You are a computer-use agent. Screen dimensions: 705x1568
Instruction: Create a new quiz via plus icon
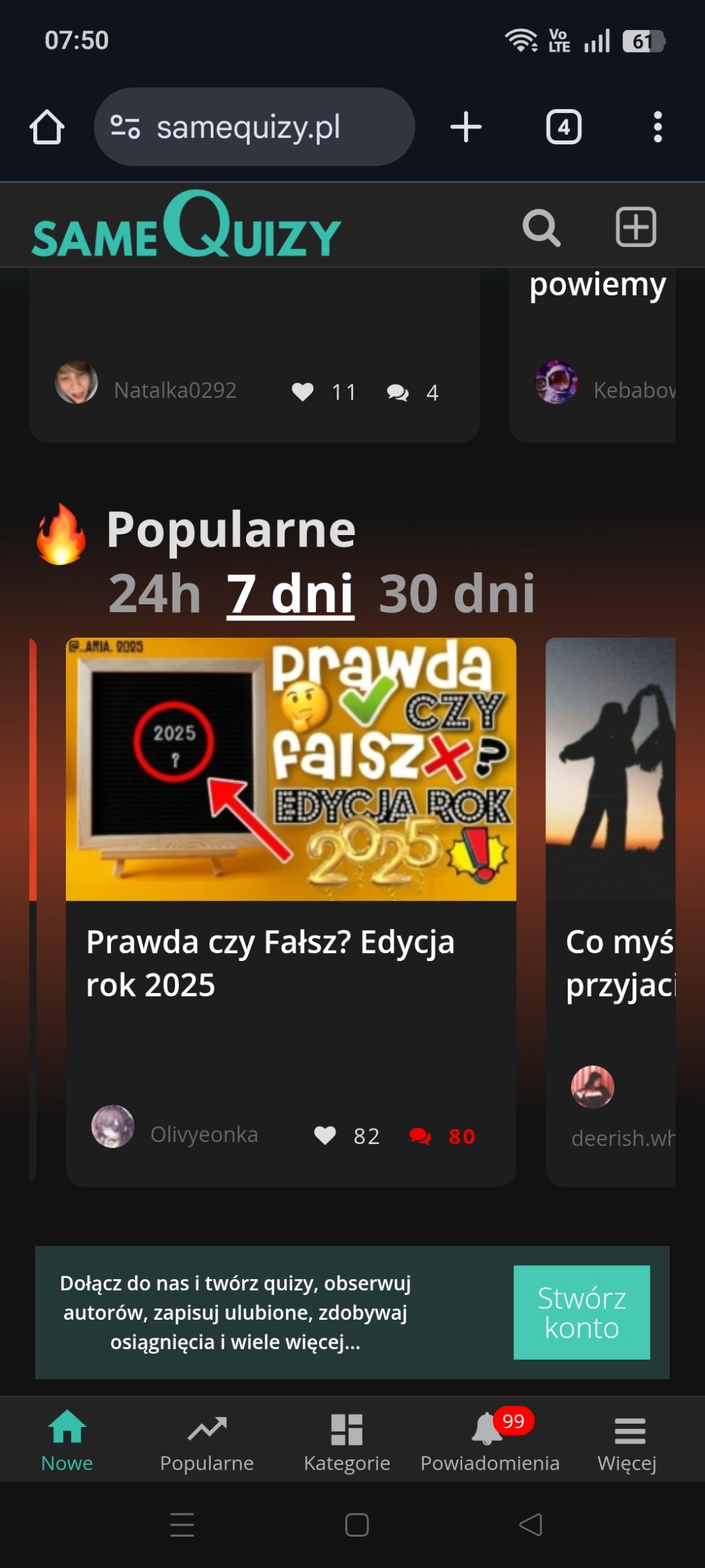[635, 227]
